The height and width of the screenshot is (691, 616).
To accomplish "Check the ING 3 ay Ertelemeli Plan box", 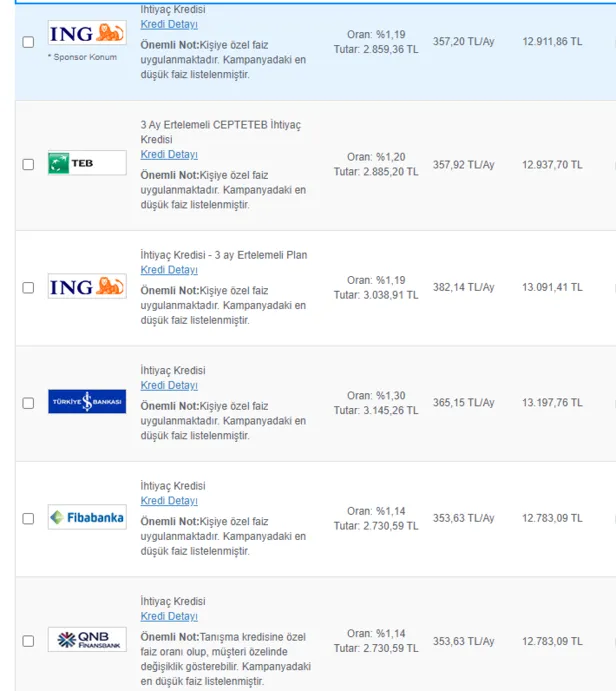I will click(x=28, y=288).
